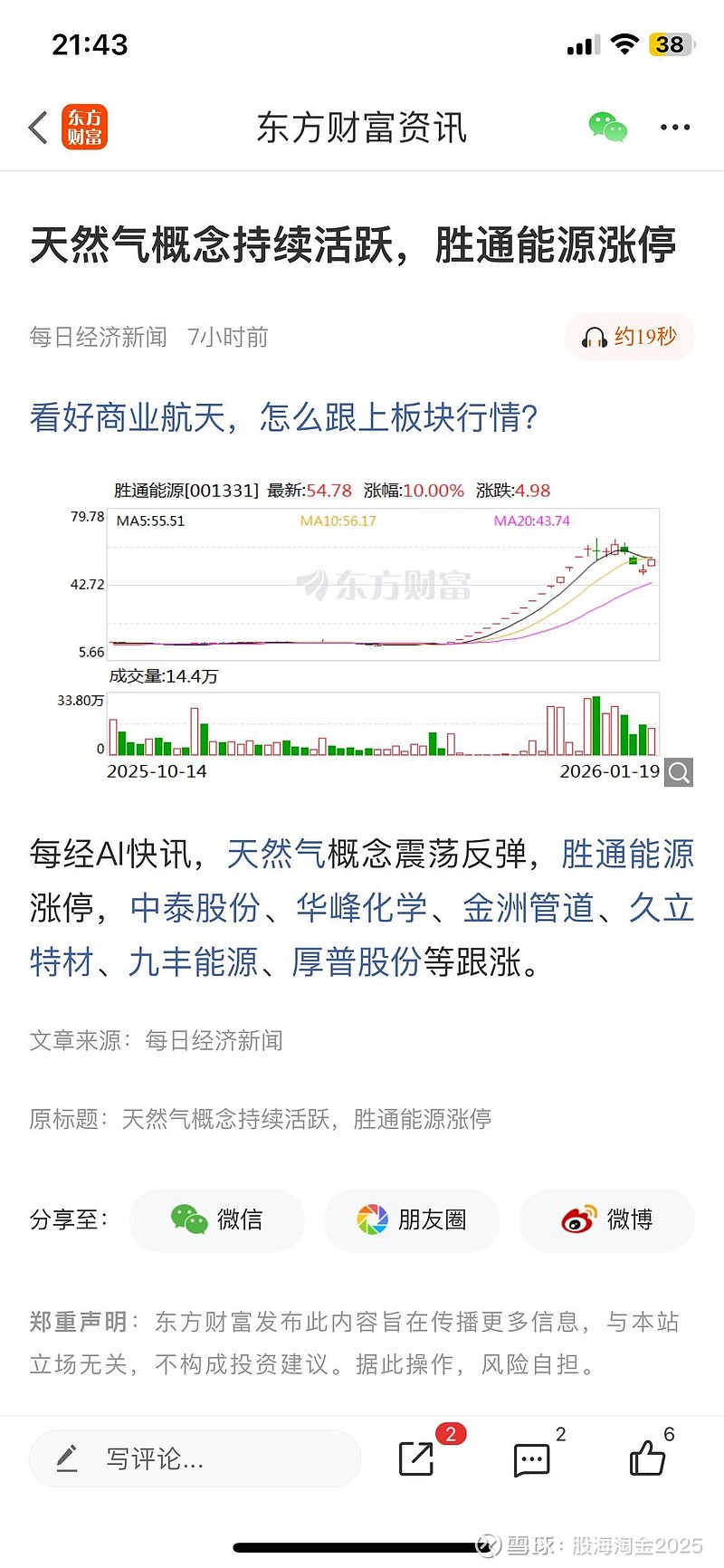Tap the share arrow icon with badge 2
Image resolution: width=724 pixels, height=1568 pixels.
[x=415, y=1458]
